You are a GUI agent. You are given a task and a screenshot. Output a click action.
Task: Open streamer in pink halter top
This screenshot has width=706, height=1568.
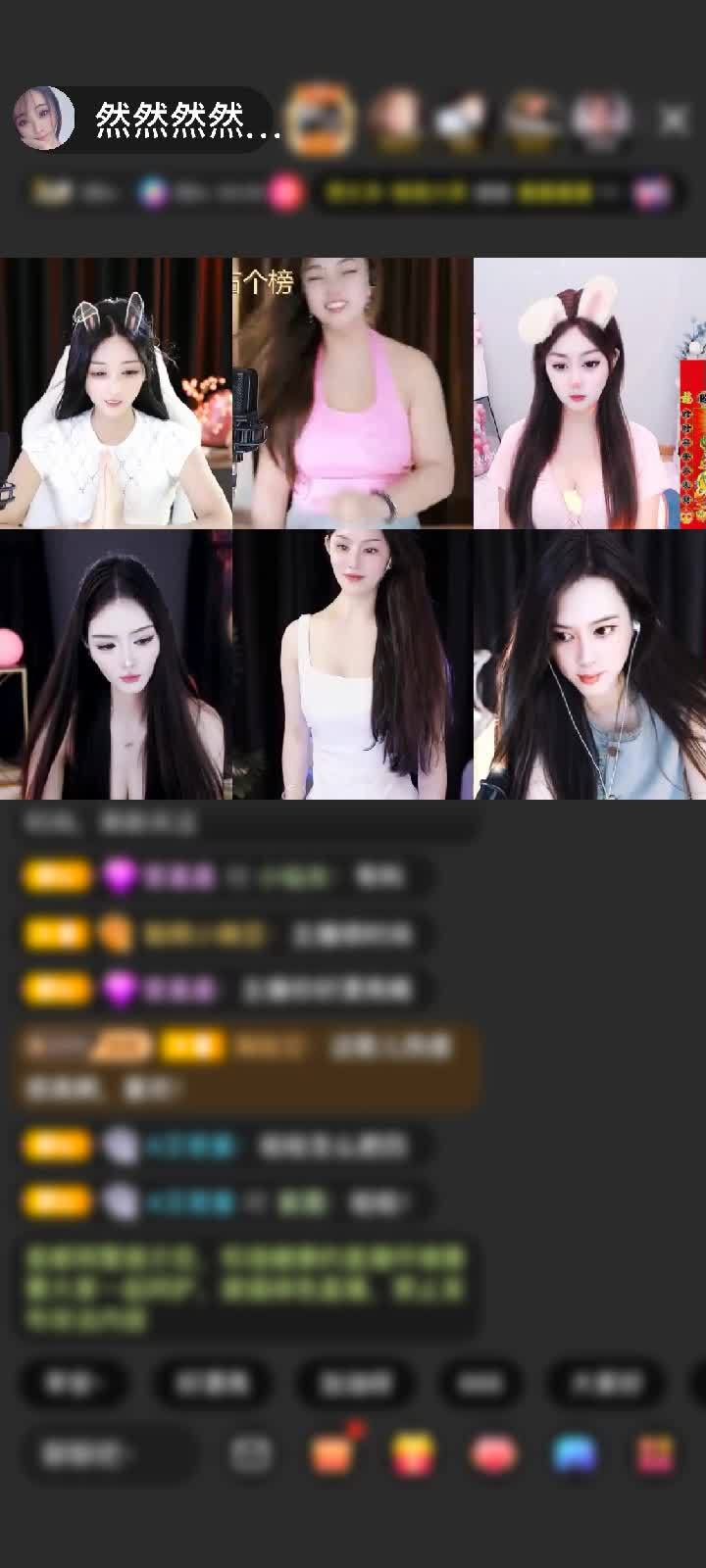353,392
